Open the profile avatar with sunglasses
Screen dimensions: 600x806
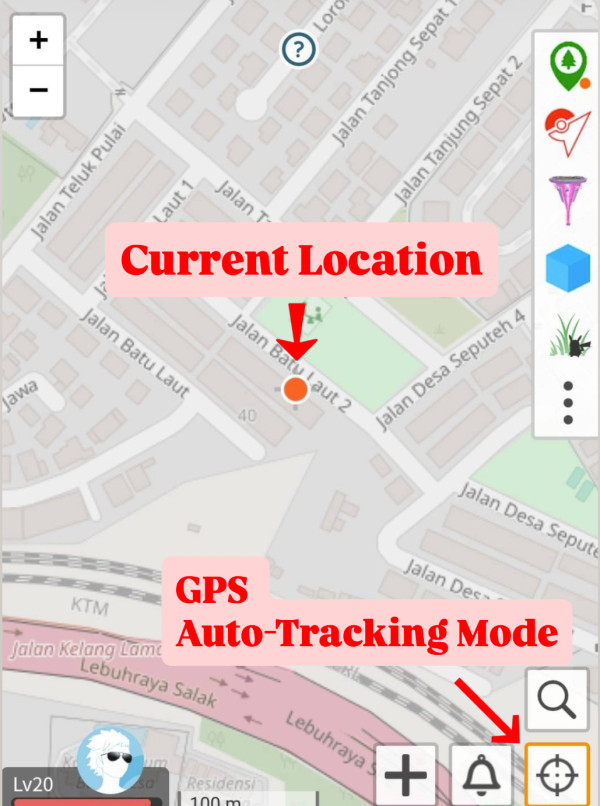tap(111, 760)
